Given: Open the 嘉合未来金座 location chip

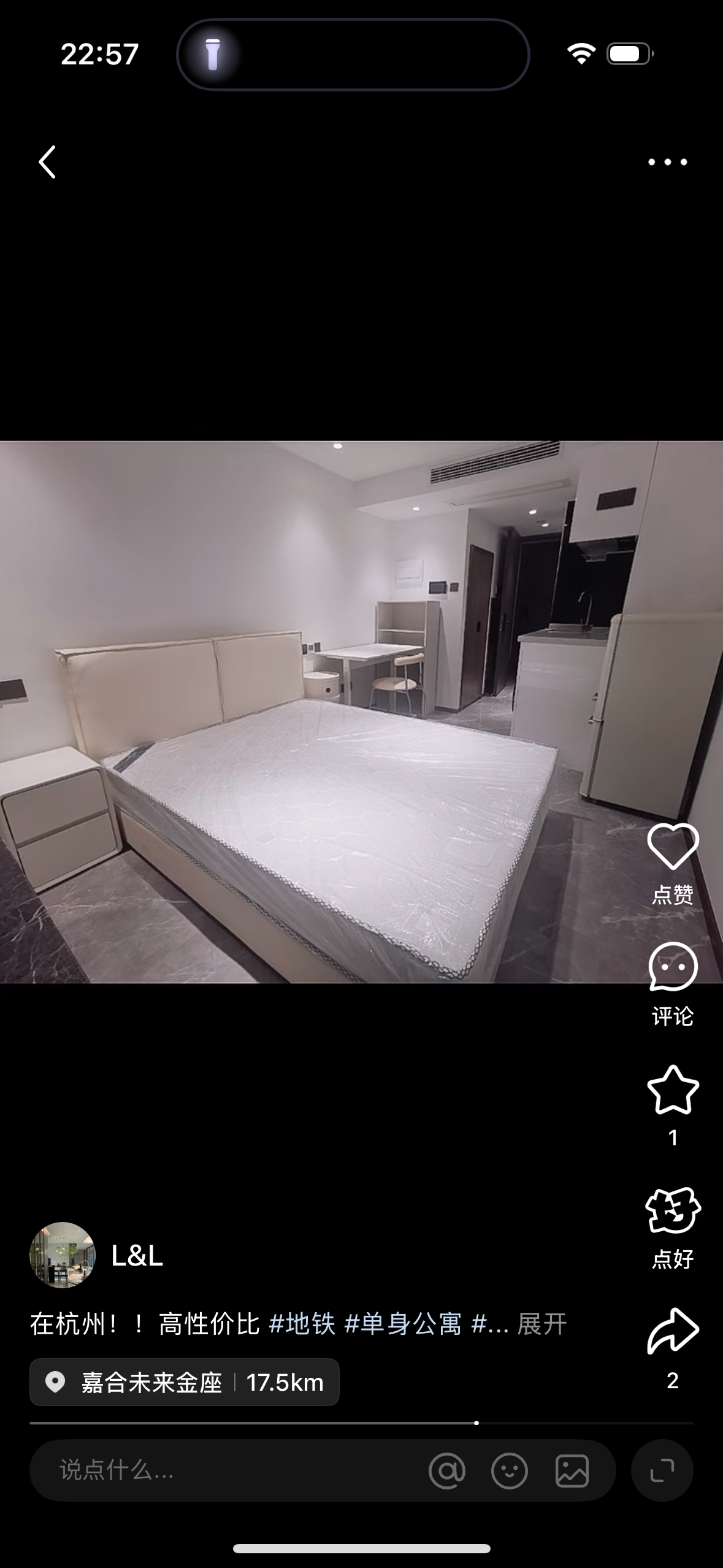Looking at the screenshot, I should coord(184,1383).
